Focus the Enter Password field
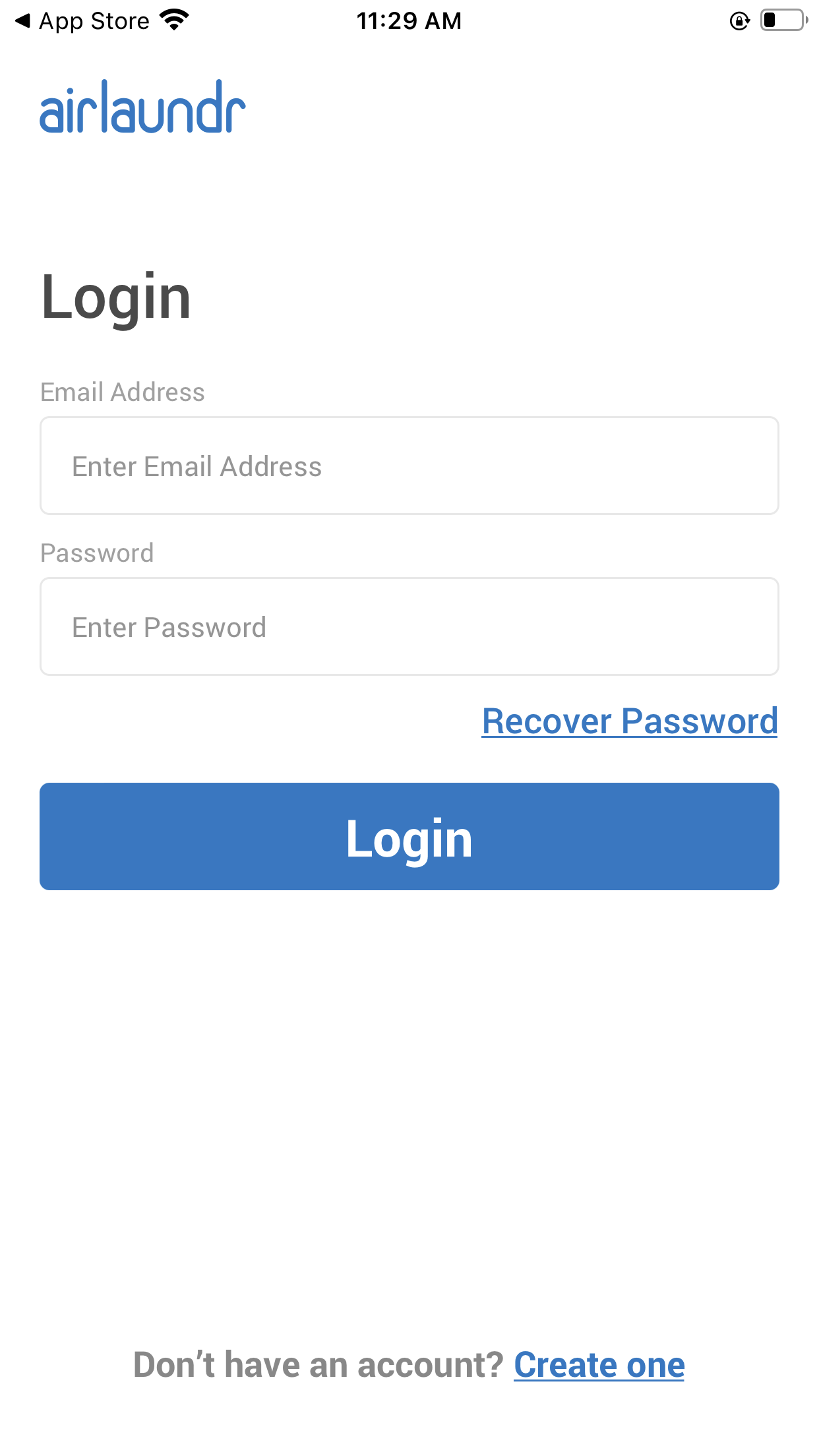This screenshot has height=1456, width=819. tap(409, 626)
